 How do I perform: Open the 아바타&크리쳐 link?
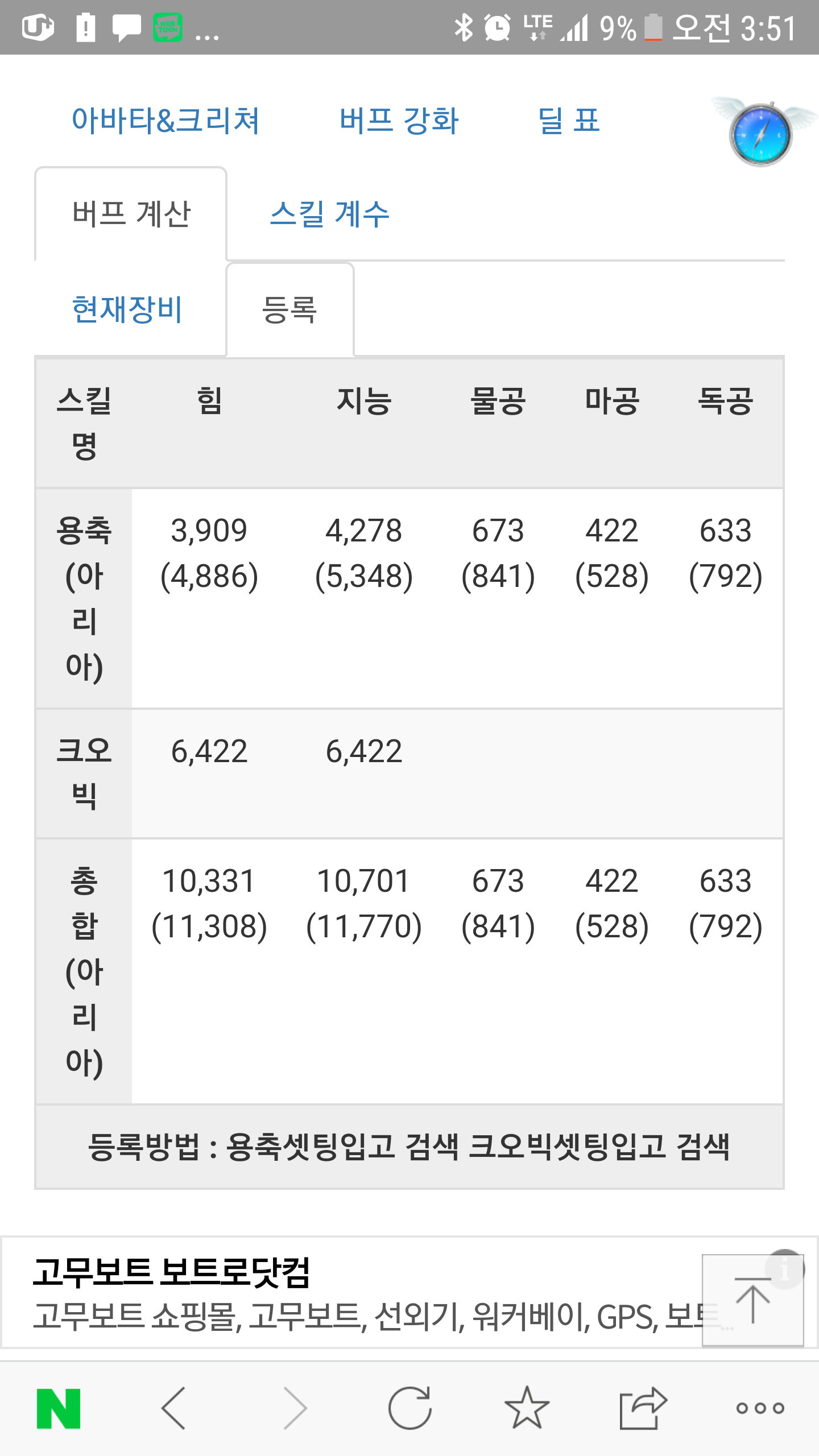(166, 121)
